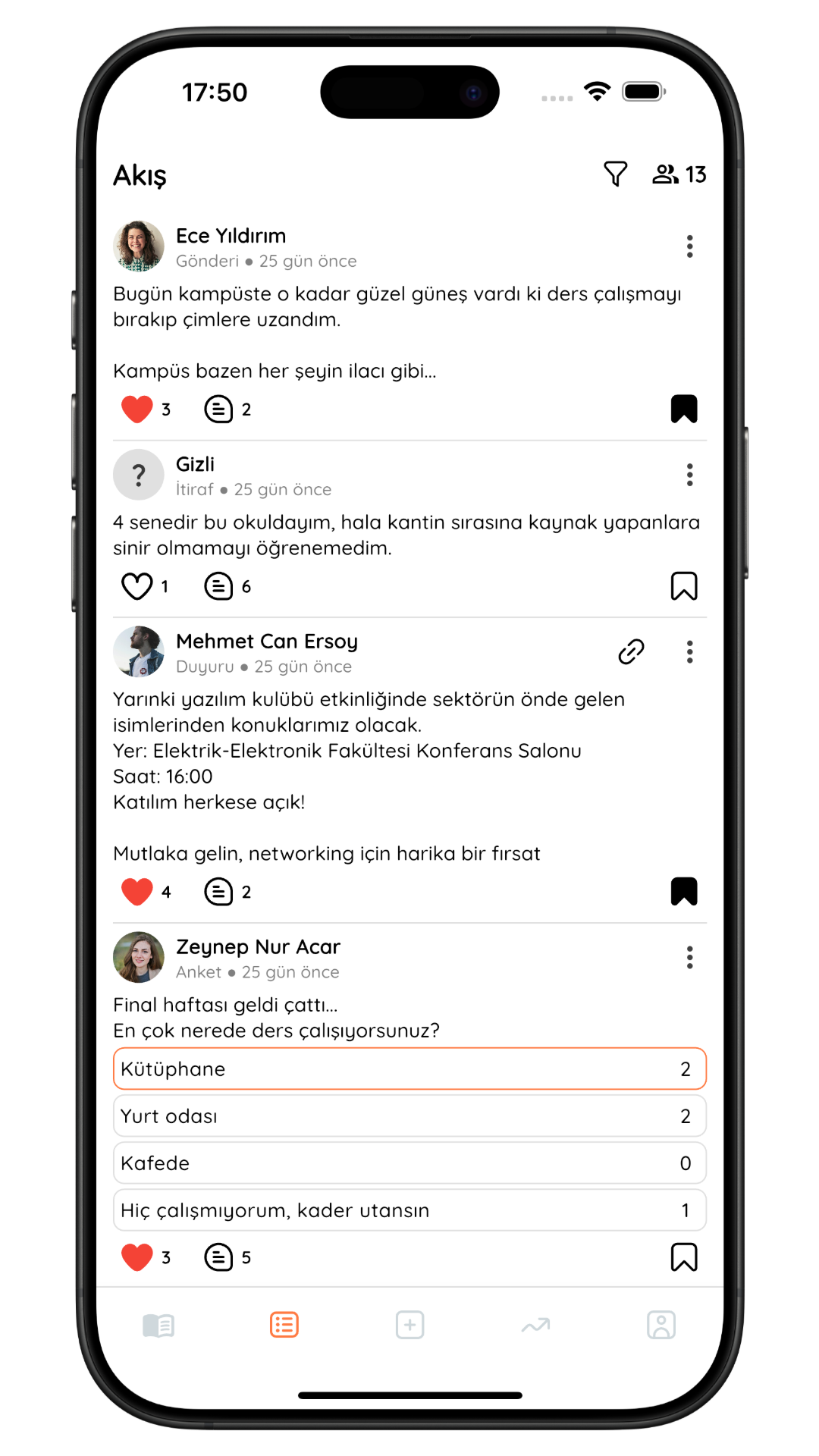Choose "Hiç çalışmıyorum, kader utansın" poll option
The image size is (819, 1456).
[x=409, y=1210]
